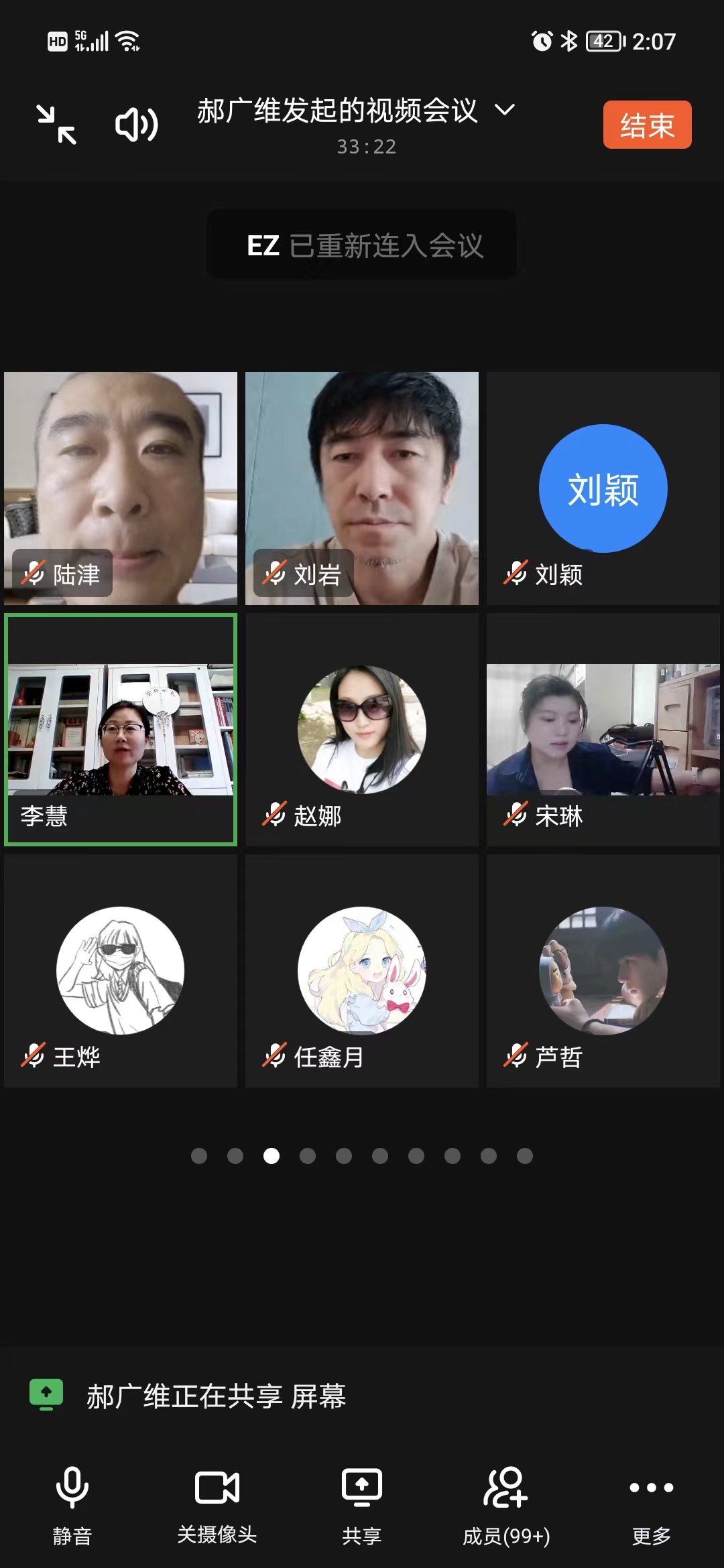Image resolution: width=724 pixels, height=1568 pixels.
Task: Select 赵娜's participant tile
Action: (x=362, y=729)
